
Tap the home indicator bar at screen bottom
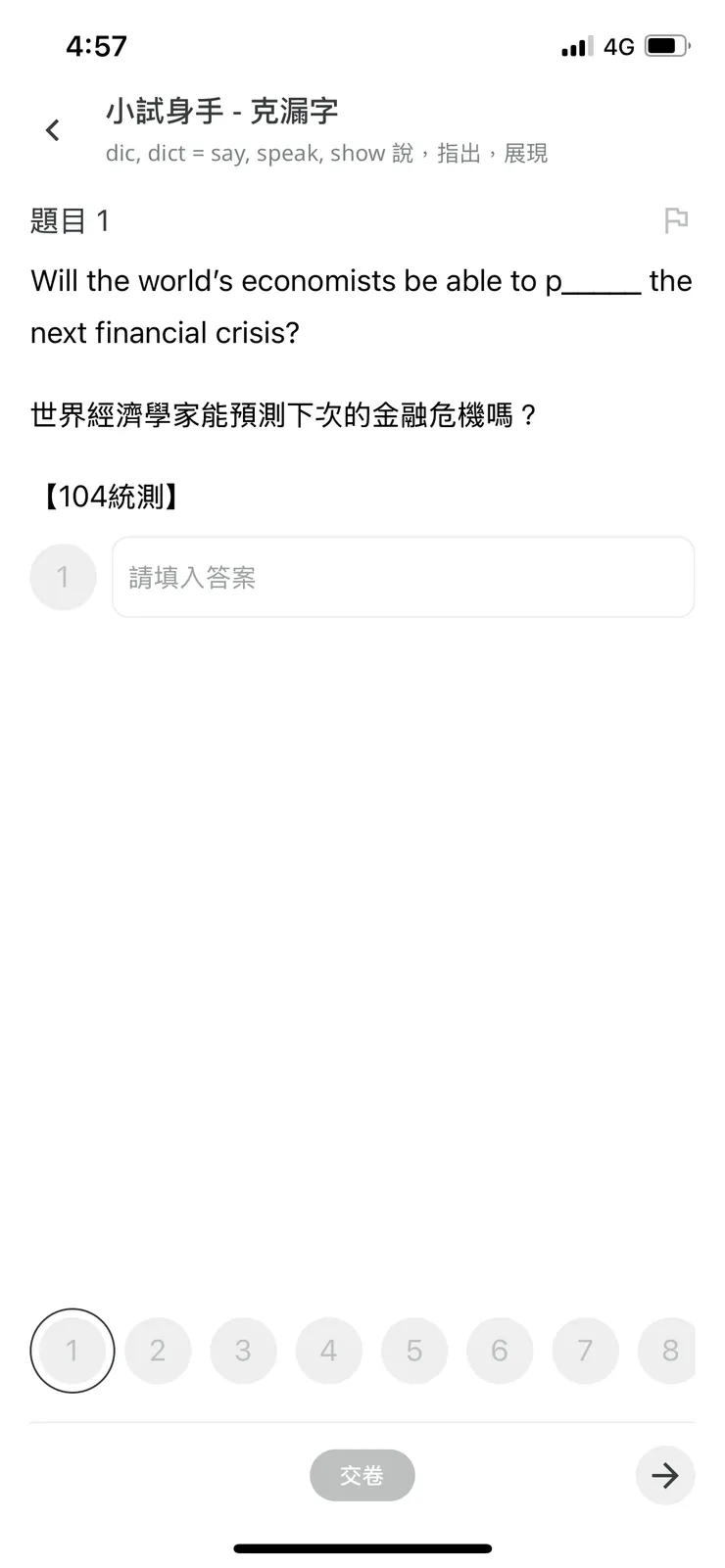point(362,1547)
